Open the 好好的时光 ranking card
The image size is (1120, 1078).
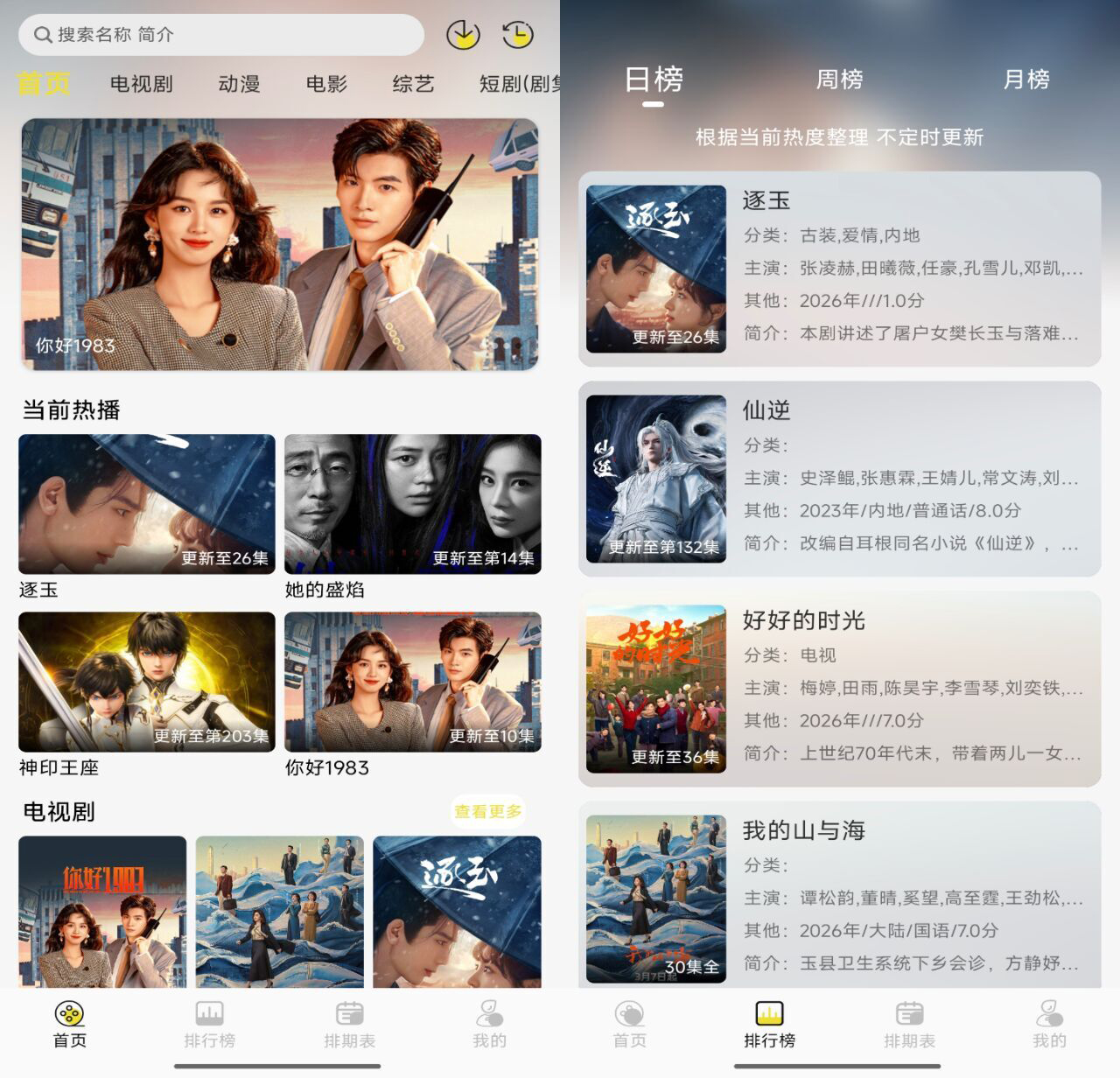(839, 689)
